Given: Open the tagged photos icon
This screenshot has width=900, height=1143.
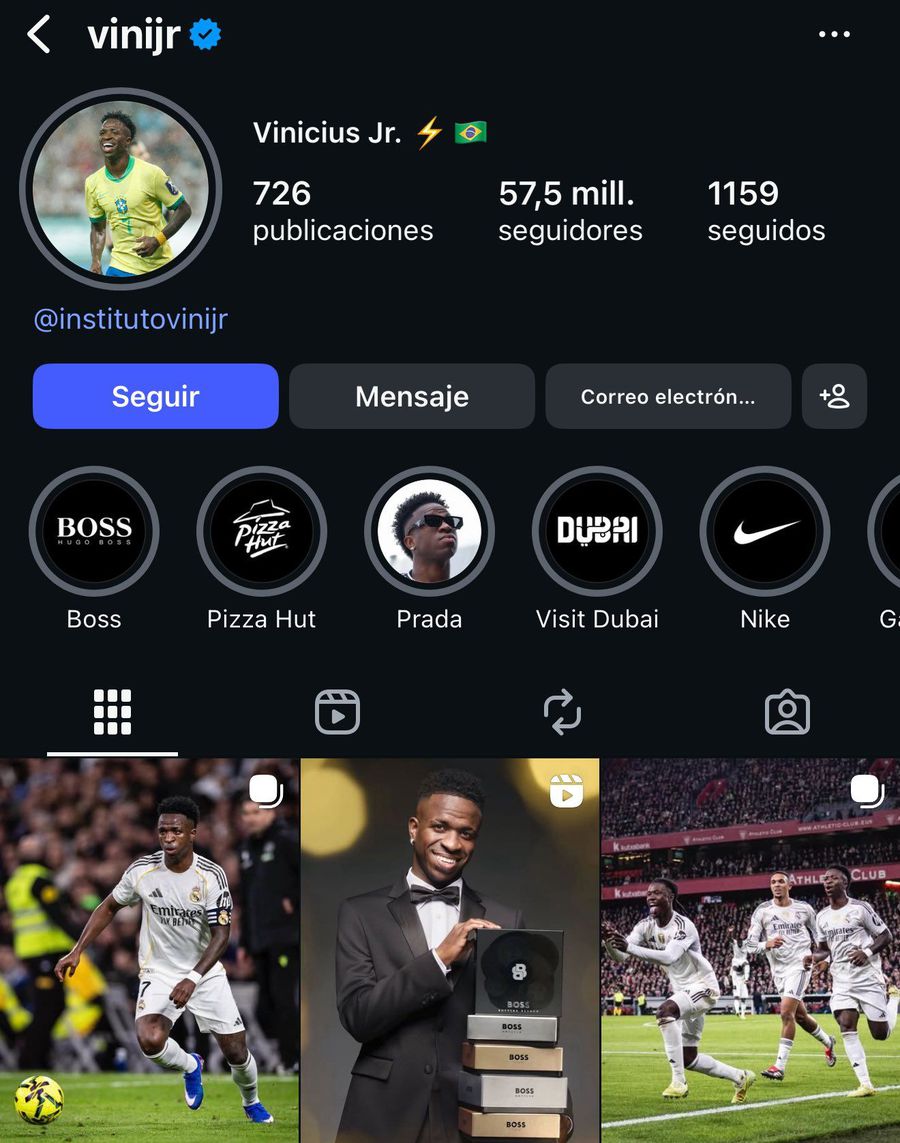Looking at the screenshot, I should (787, 711).
